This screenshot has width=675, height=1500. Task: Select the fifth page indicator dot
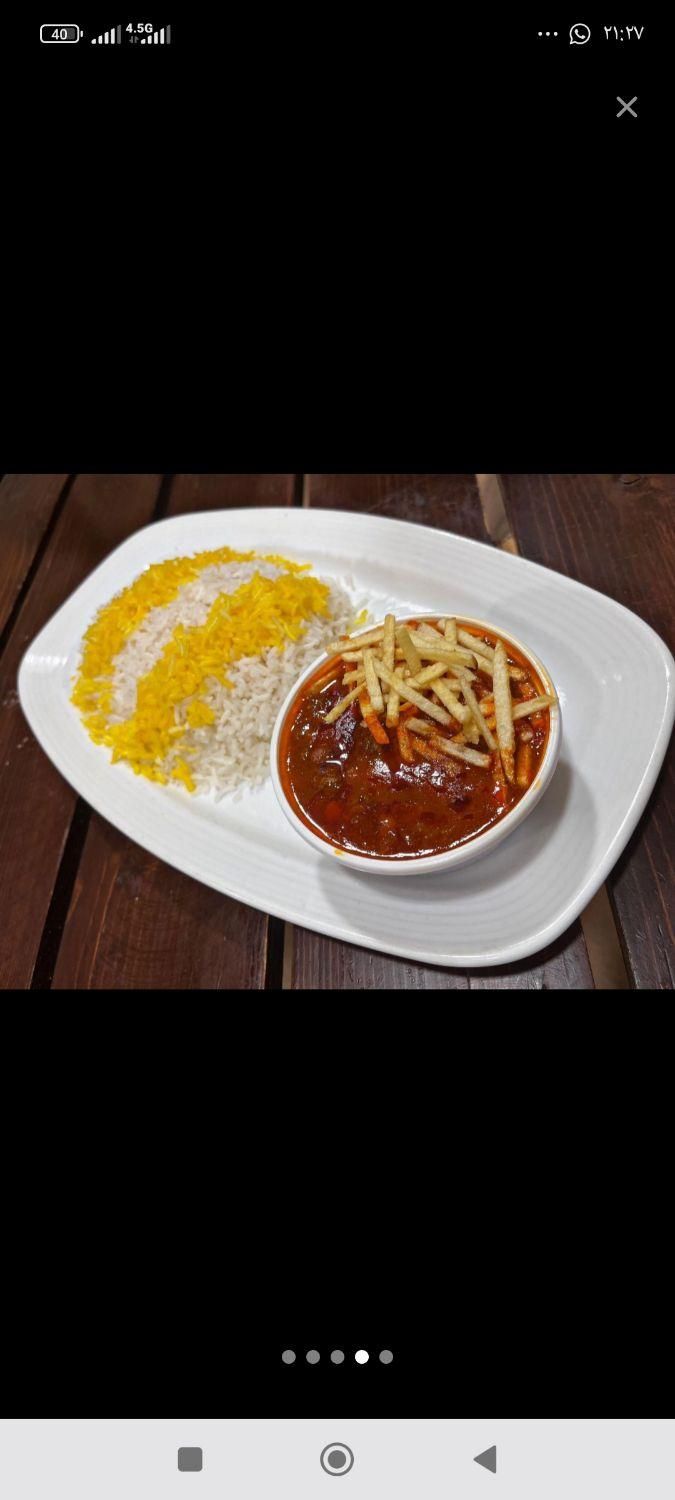pyautogui.click(x=386, y=1357)
